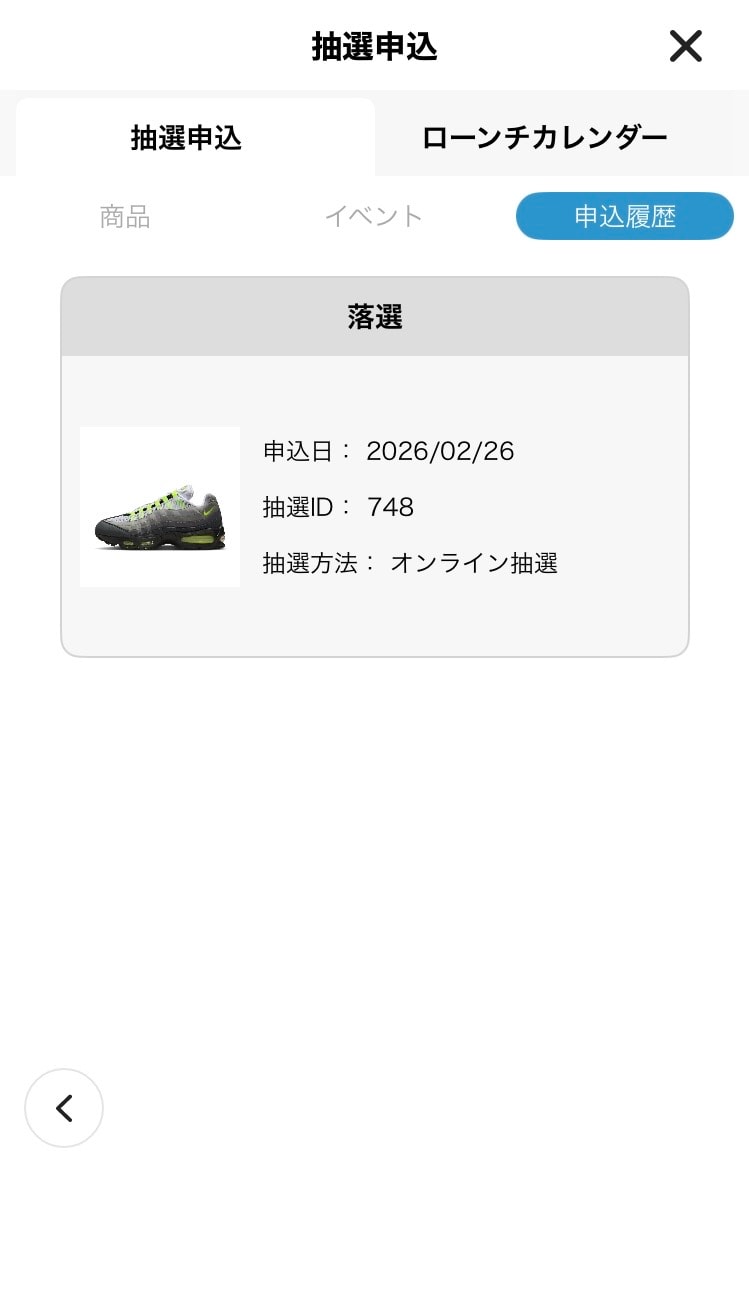Switch to the イベント filter

[374, 216]
